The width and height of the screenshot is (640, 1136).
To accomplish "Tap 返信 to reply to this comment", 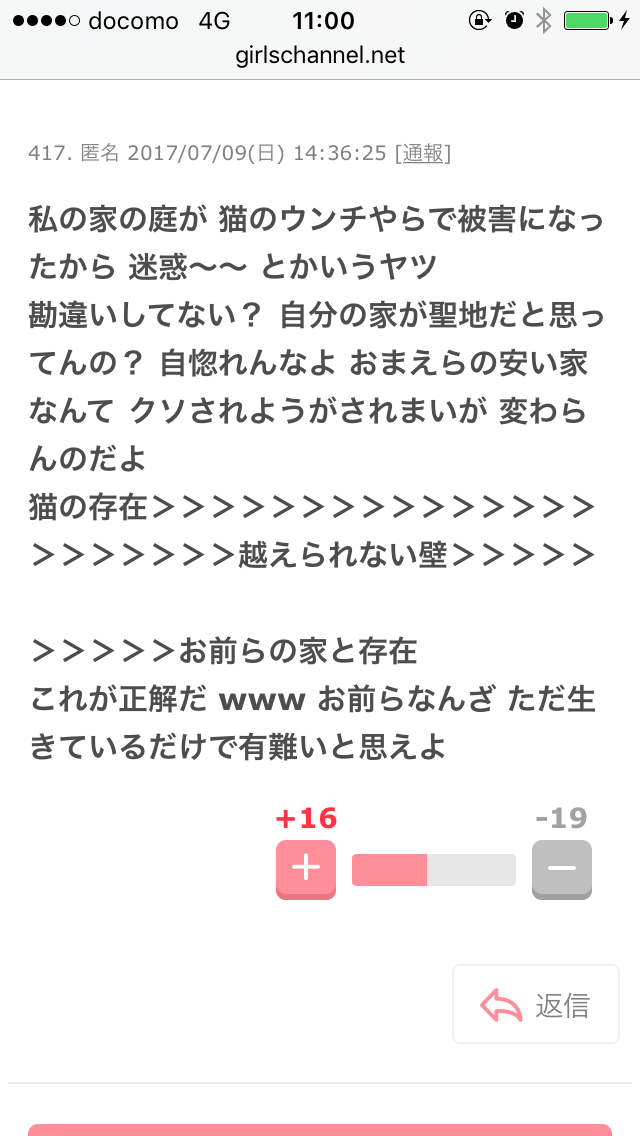I will click(x=536, y=1004).
